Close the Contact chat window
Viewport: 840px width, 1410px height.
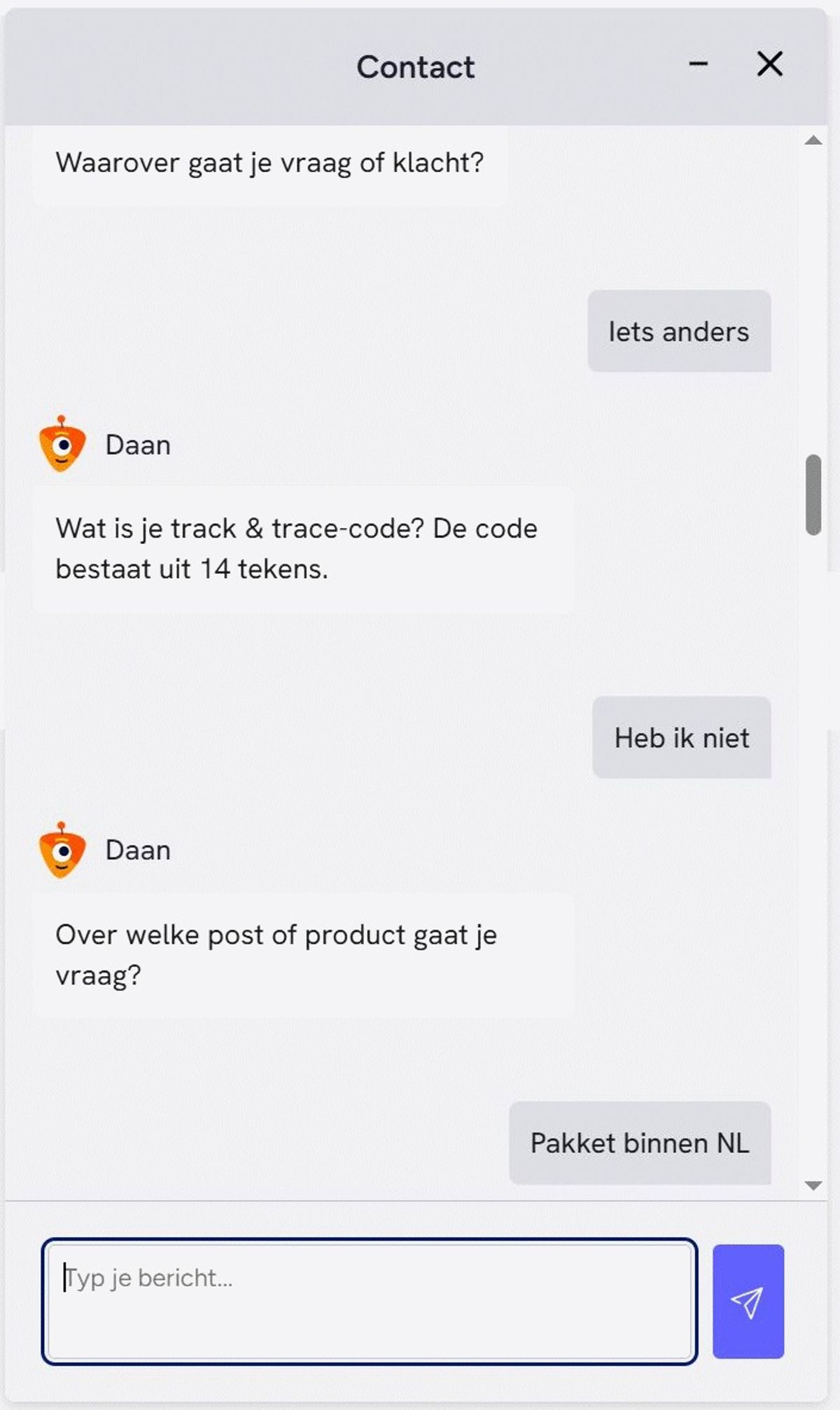769,64
